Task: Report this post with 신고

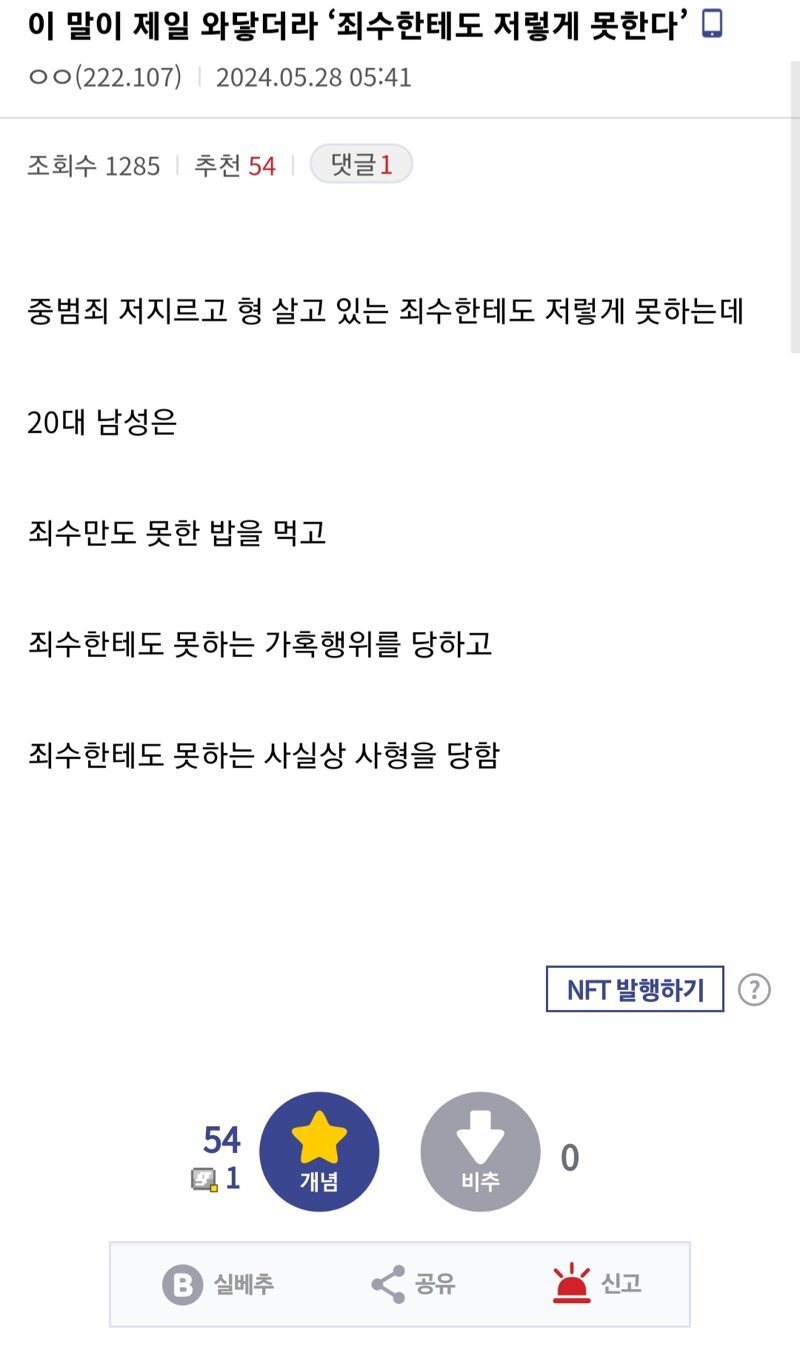Action: (x=597, y=1284)
